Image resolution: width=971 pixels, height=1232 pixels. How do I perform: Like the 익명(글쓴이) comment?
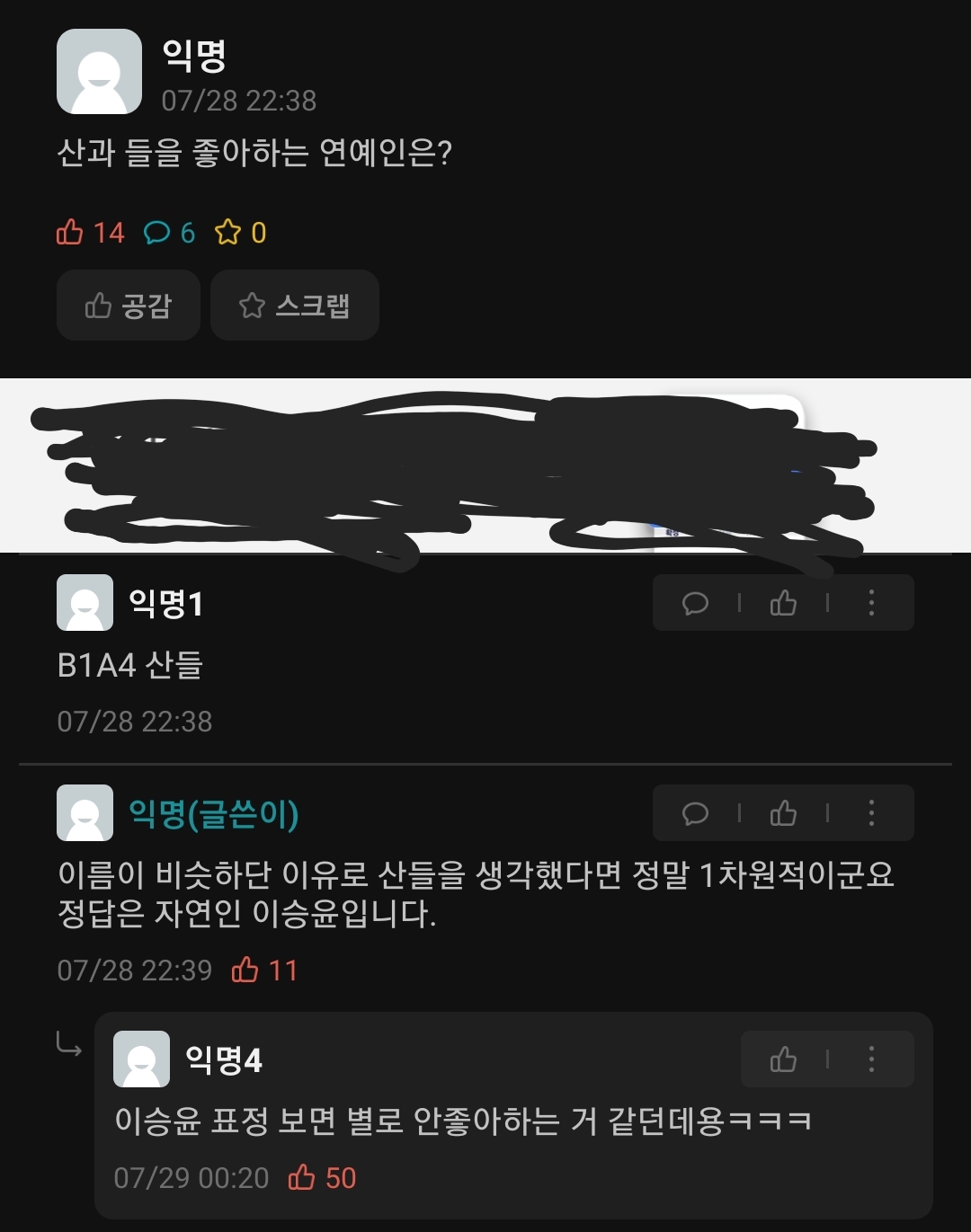(783, 813)
